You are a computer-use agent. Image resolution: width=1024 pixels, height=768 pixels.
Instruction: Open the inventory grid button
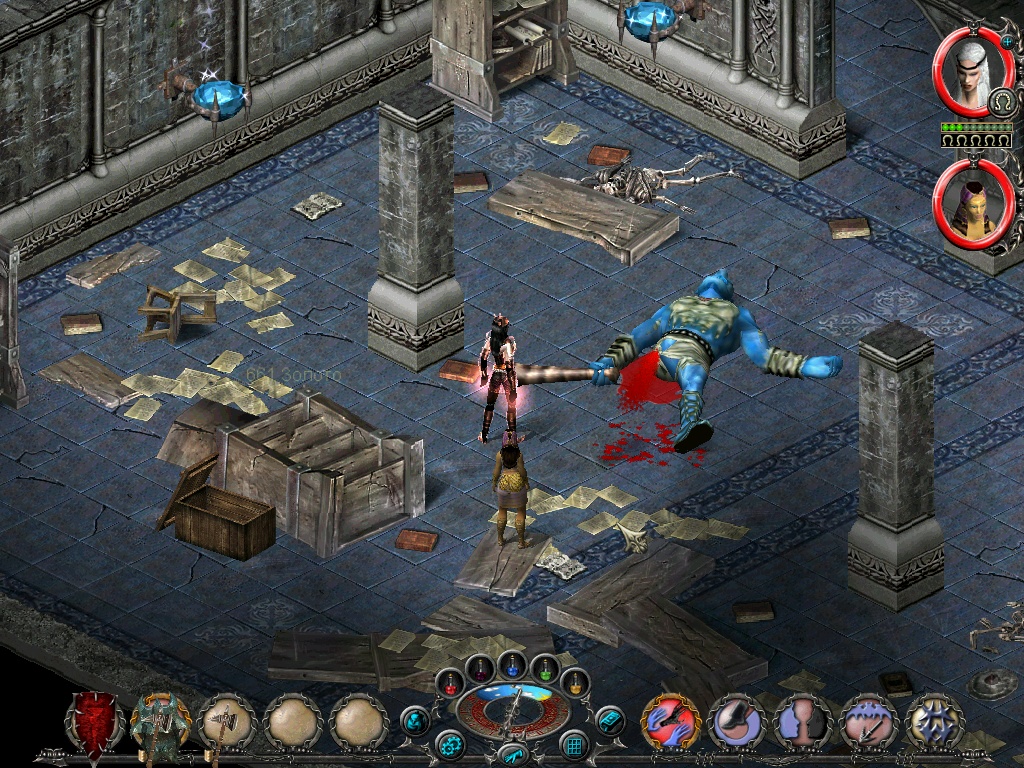(574, 744)
